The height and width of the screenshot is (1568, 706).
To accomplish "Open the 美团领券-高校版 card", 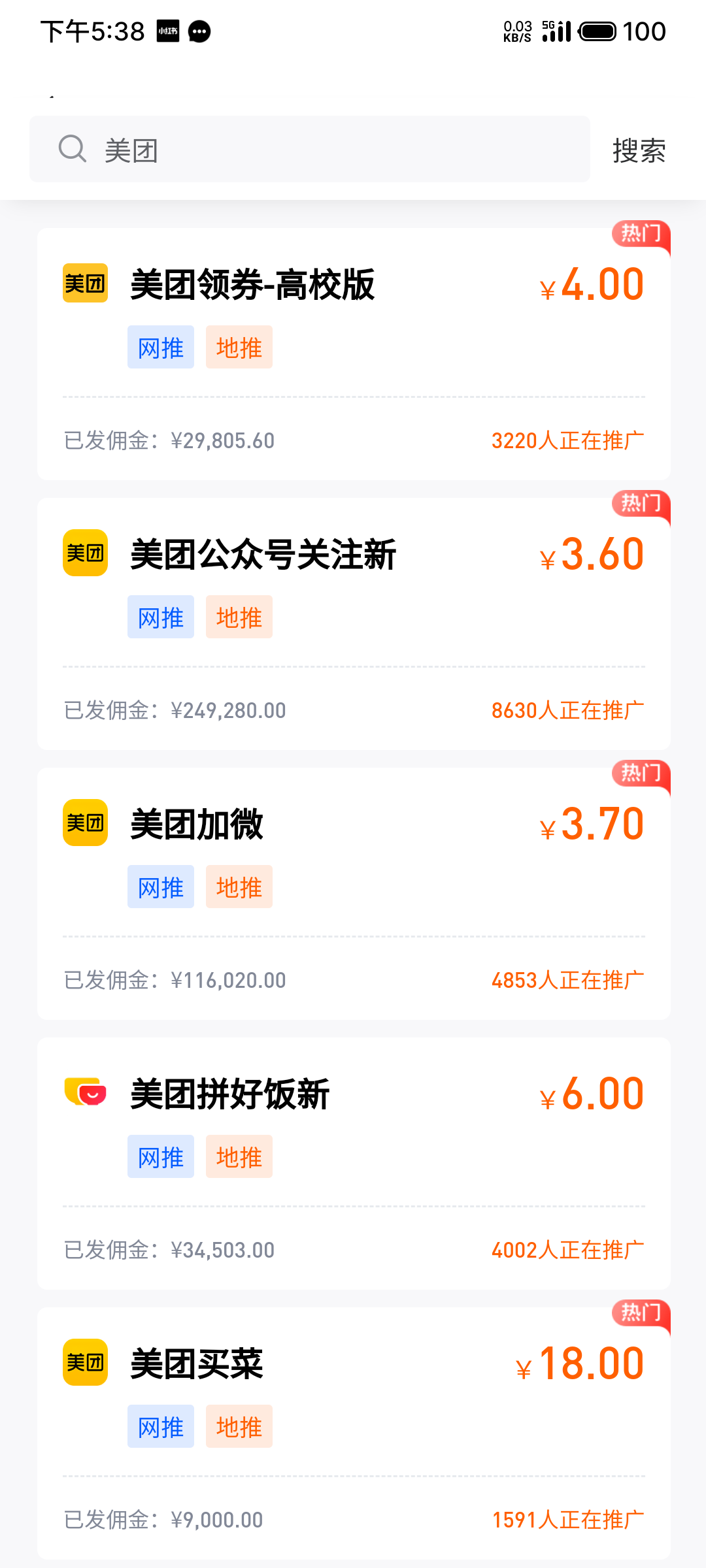I will click(354, 354).
